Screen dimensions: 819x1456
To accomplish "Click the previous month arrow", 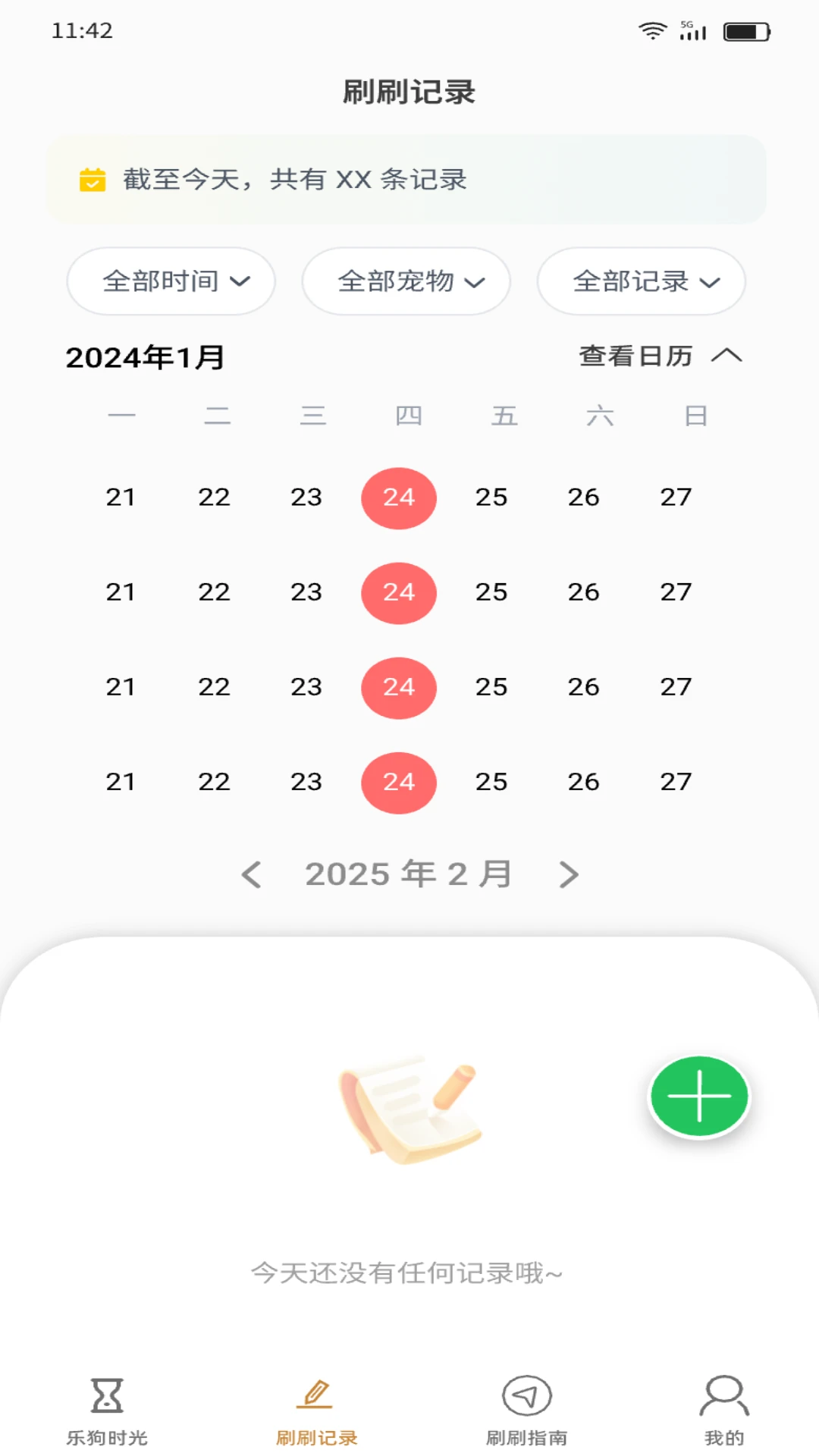I will pos(251,874).
